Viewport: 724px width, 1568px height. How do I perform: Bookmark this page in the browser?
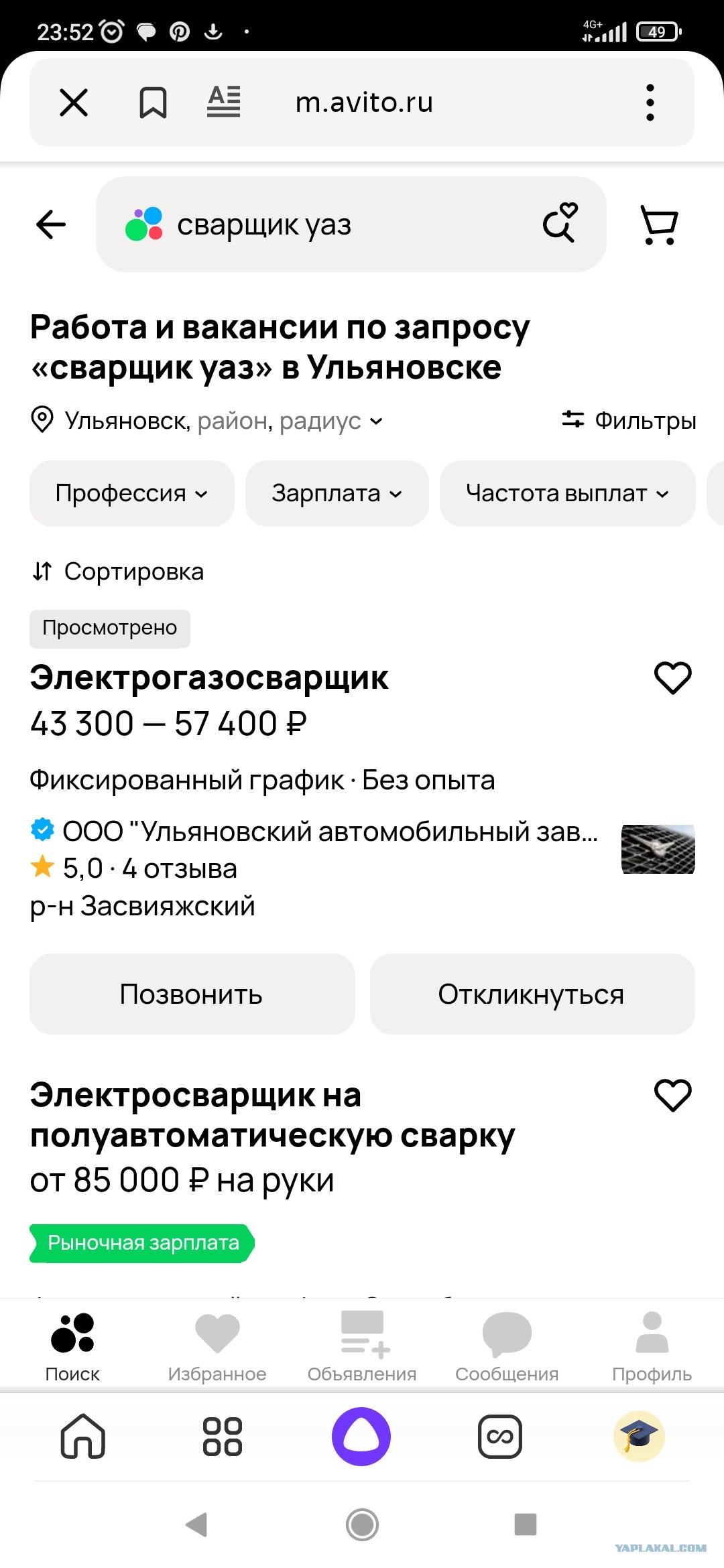click(153, 103)
